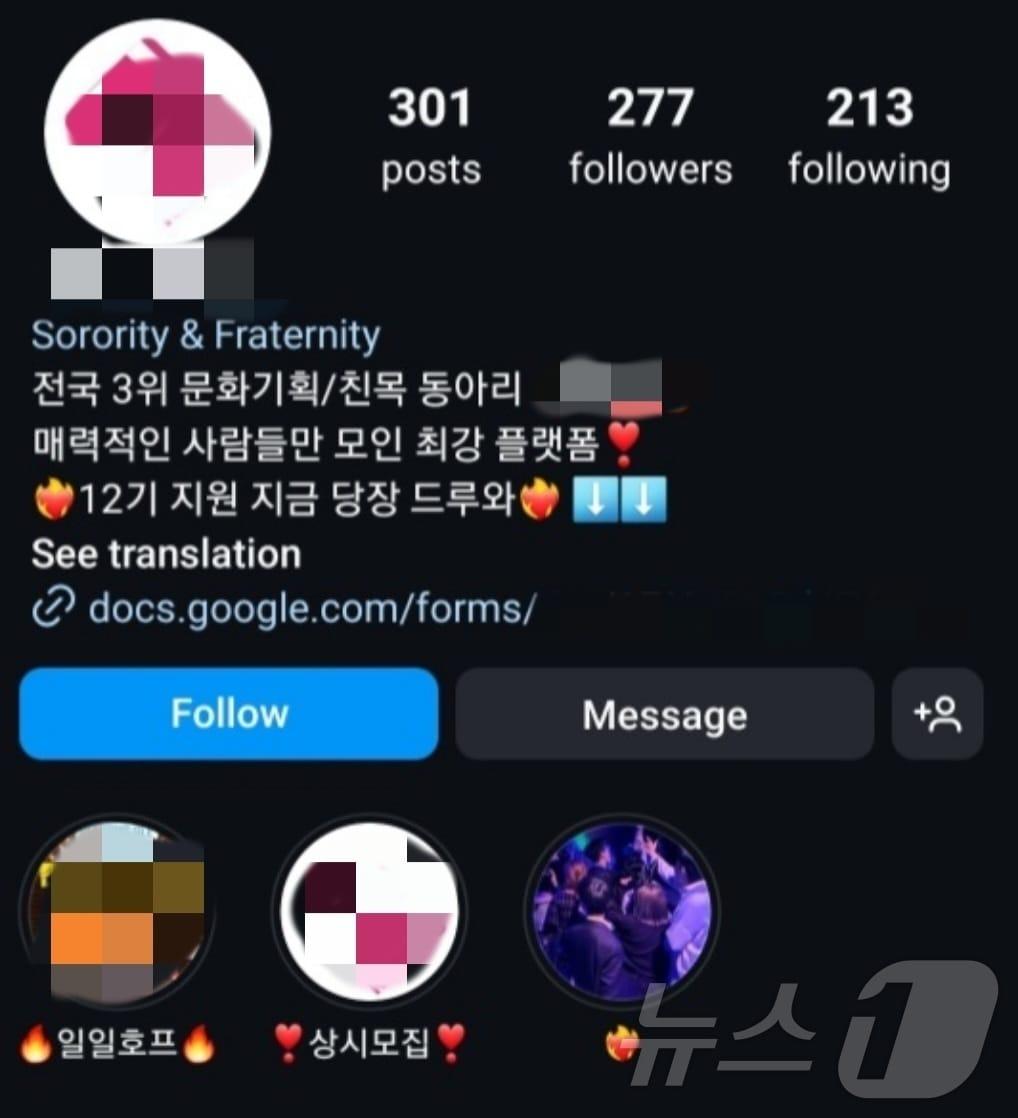
Task: Click the chain link icon beside the URL
Action: (50, 608)
